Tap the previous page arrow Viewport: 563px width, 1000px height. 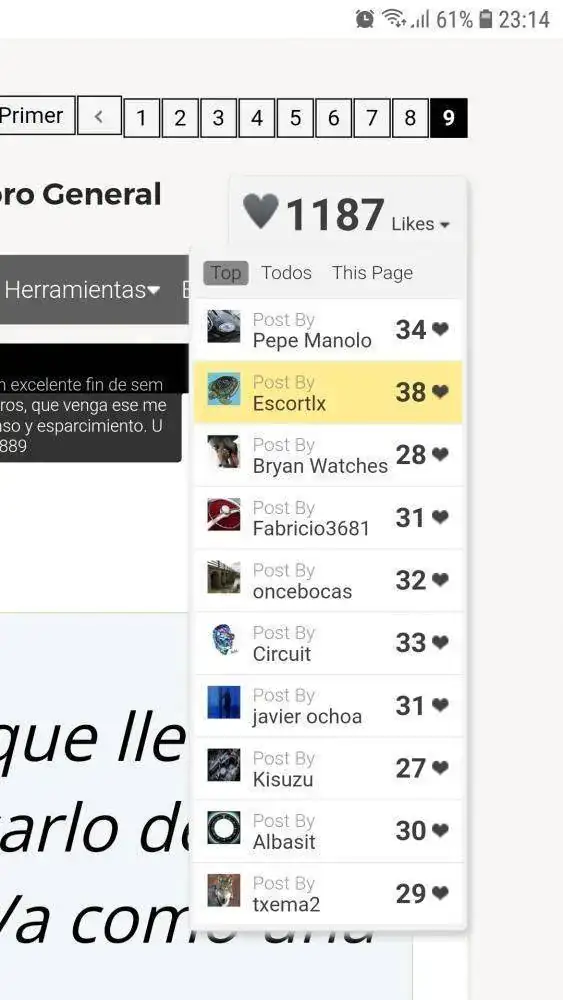[x=99, y=115]
